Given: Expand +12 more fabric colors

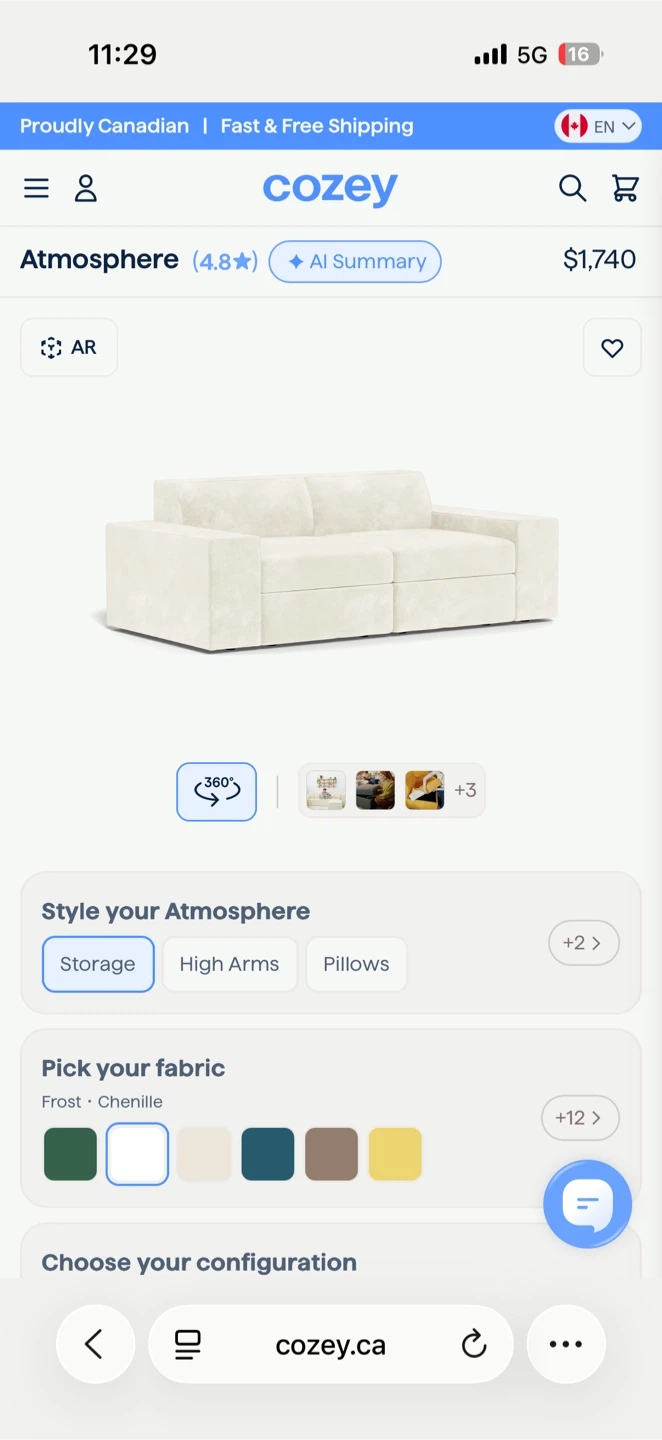Looking at the screenshot, I should [x=580, y=1118].
